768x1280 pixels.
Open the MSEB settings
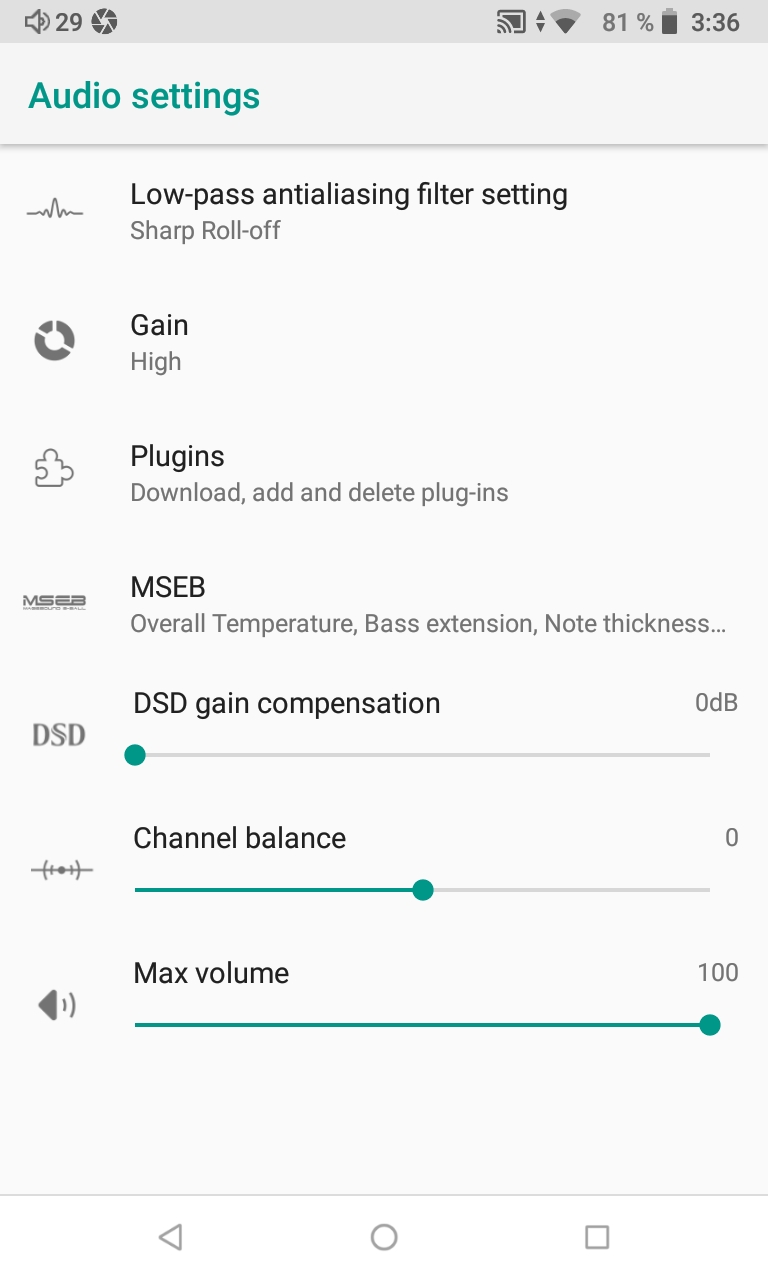pos(384,604)
